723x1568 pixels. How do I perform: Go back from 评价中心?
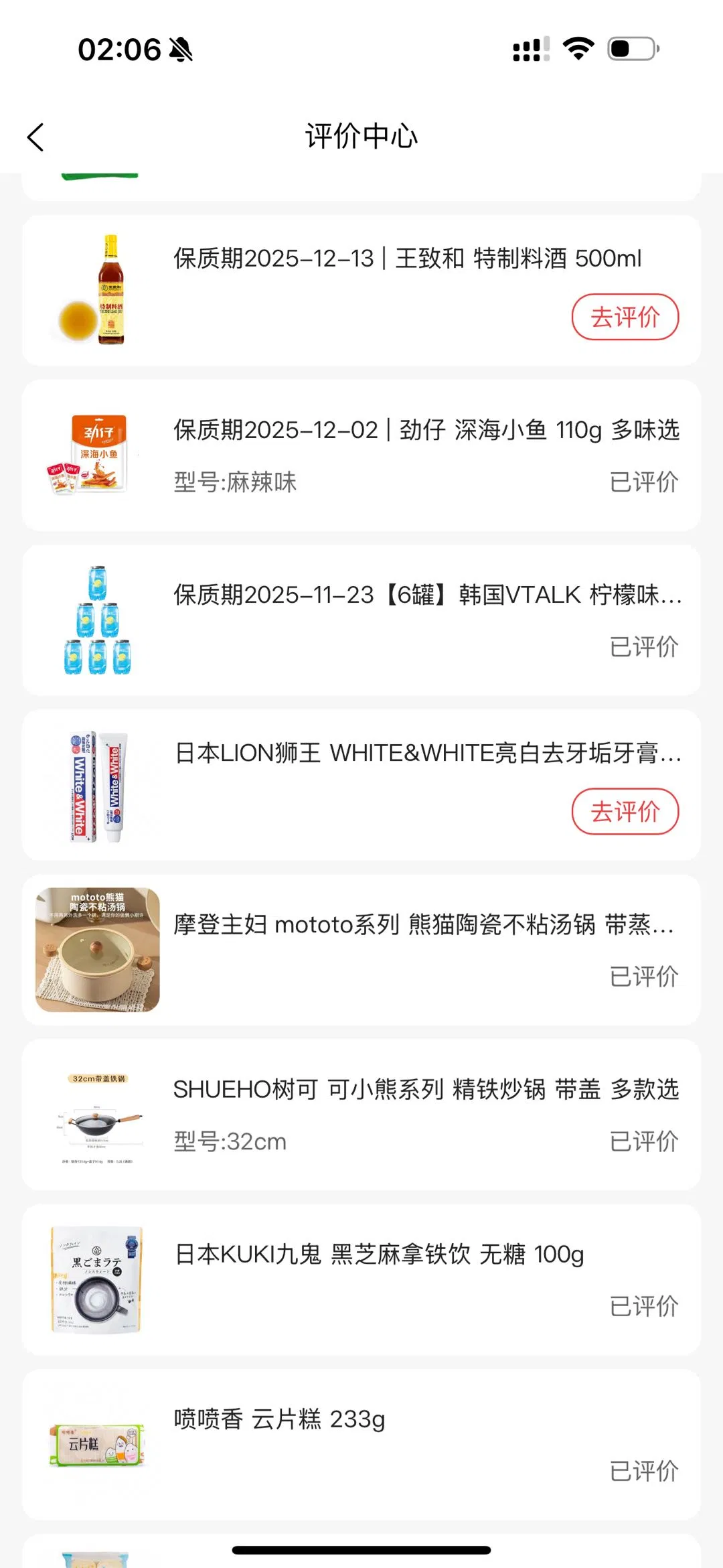[35, 137]
